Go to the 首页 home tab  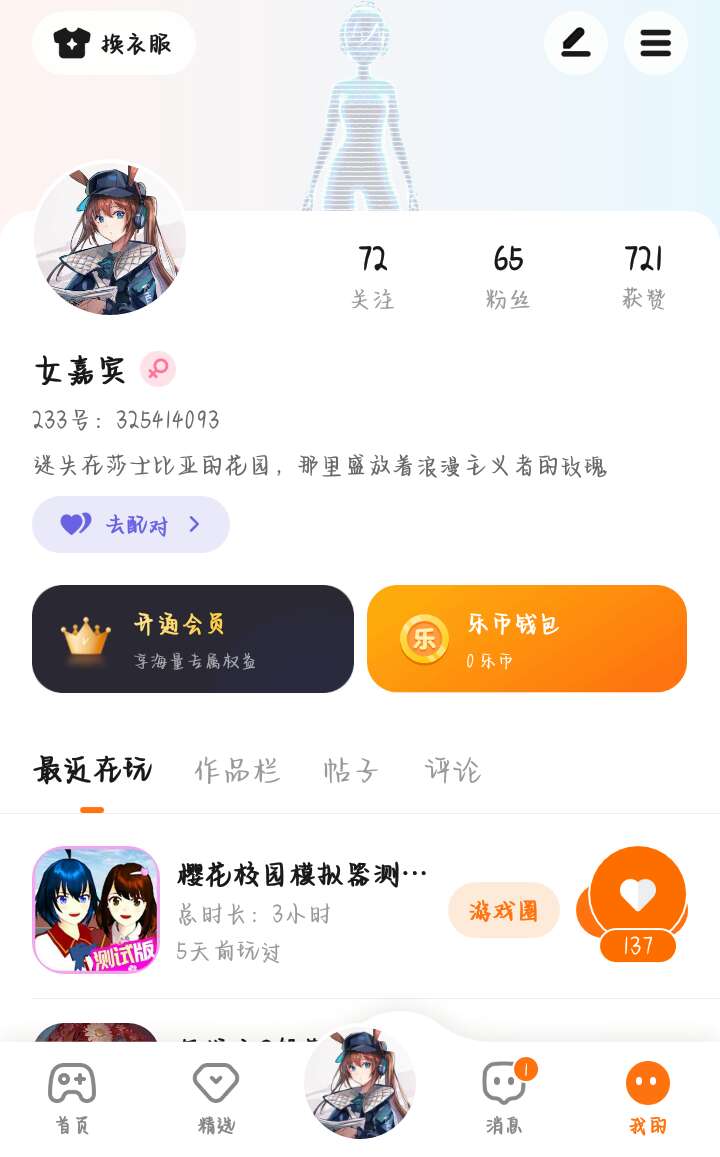click(x=72, y=1098)
